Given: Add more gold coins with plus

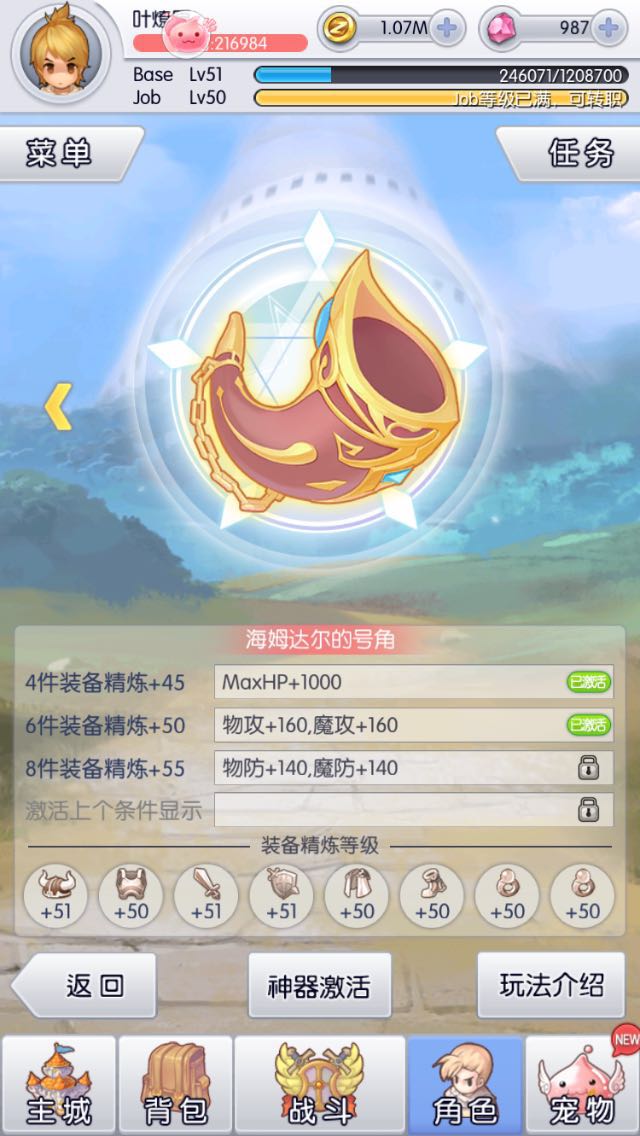Looking at the screenshot, I should 447,28.
